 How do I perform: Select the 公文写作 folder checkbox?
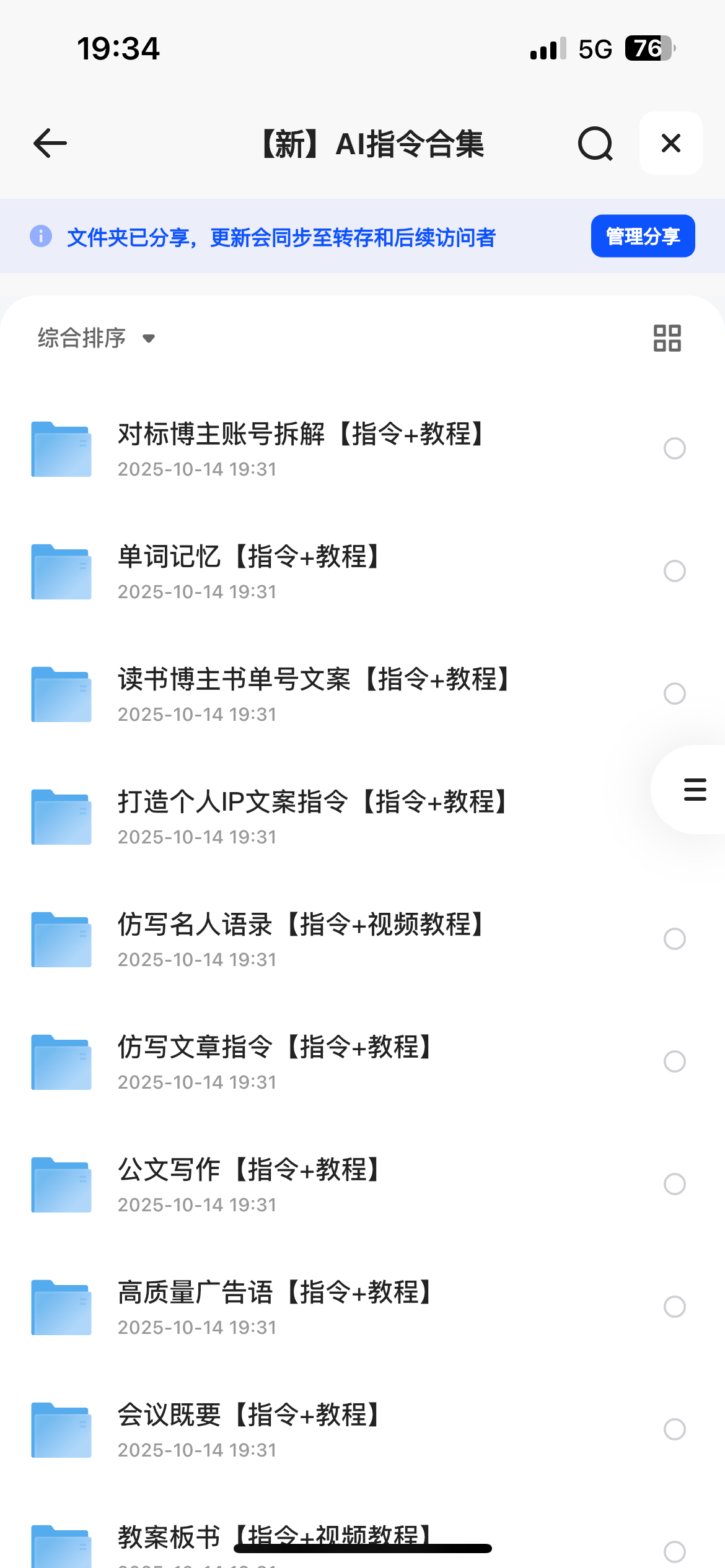pyautogui.click(x=674, y=1184)
